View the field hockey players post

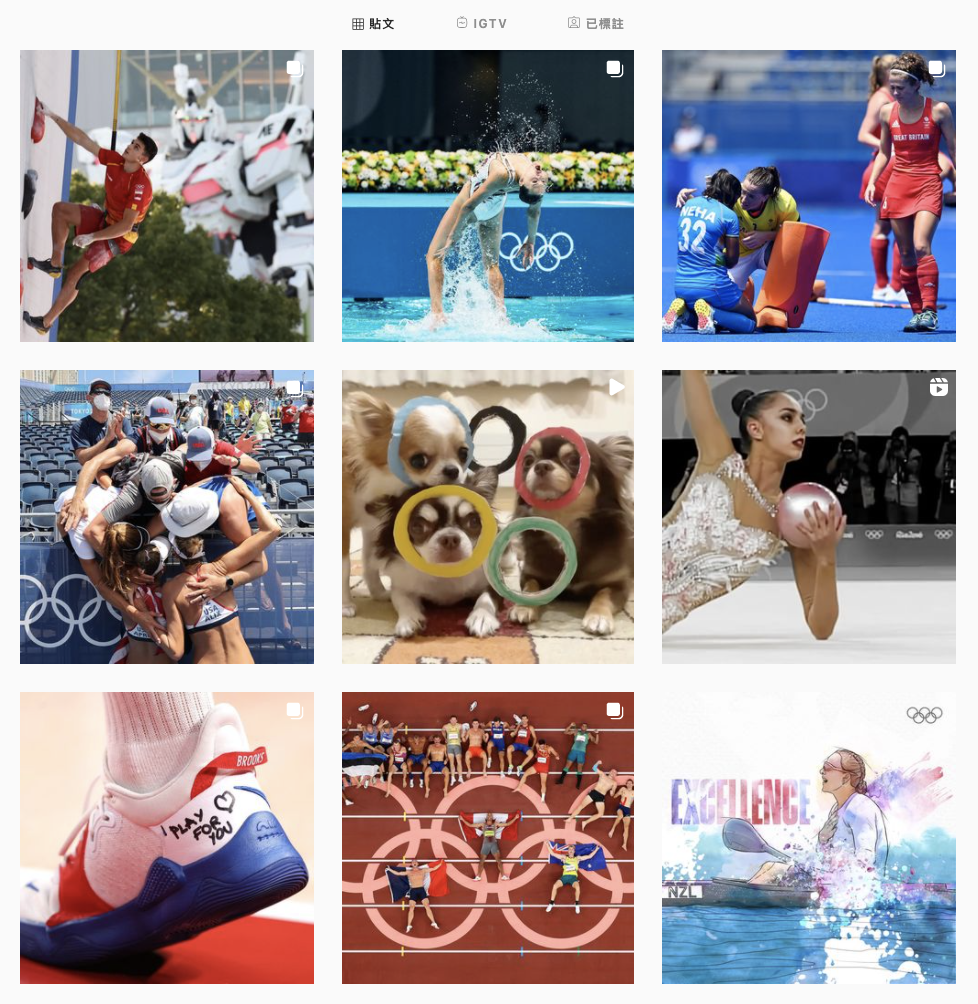(808, 196)
